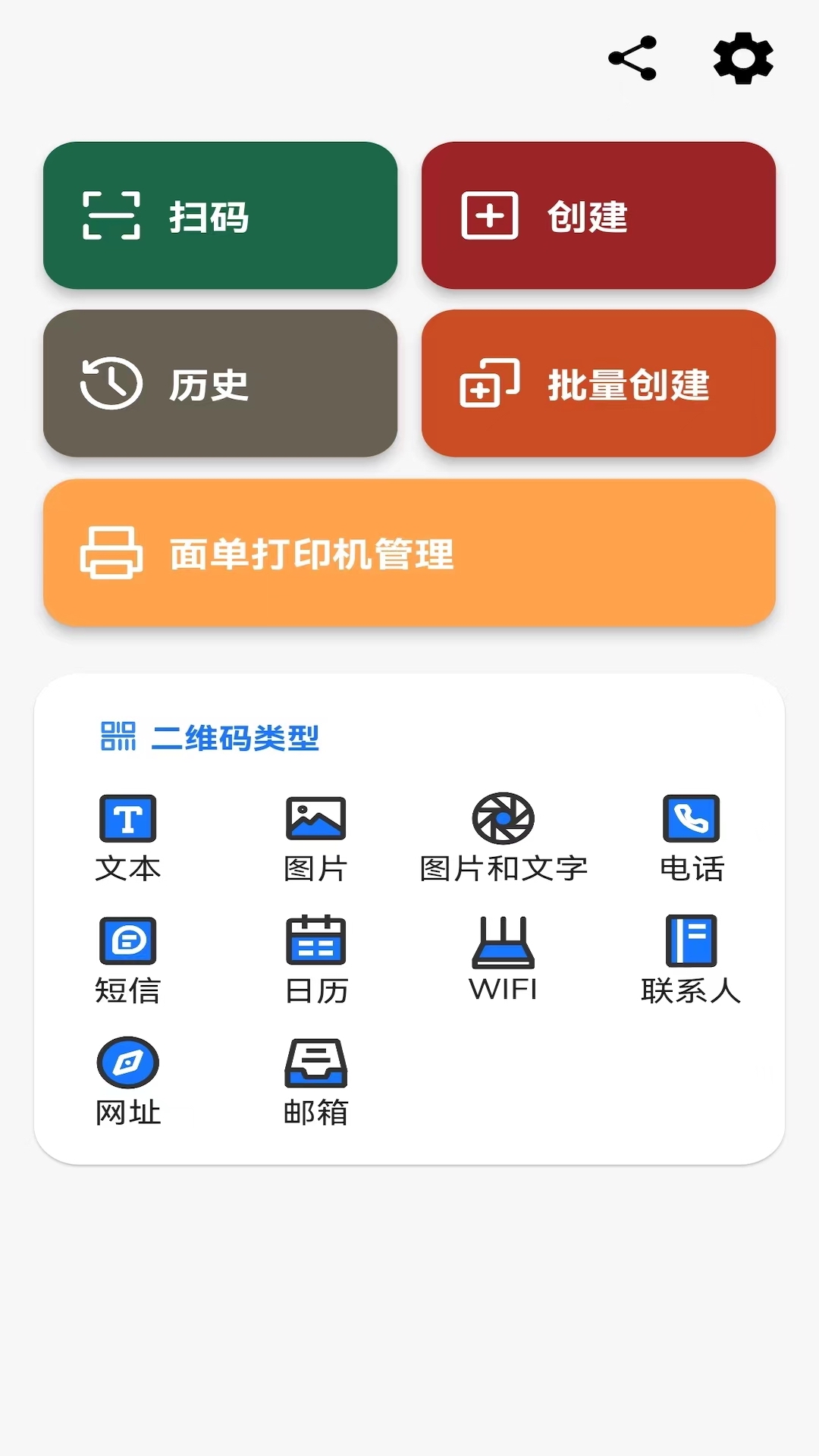Select the 网址 QR code type

(x=128, y=1082)
